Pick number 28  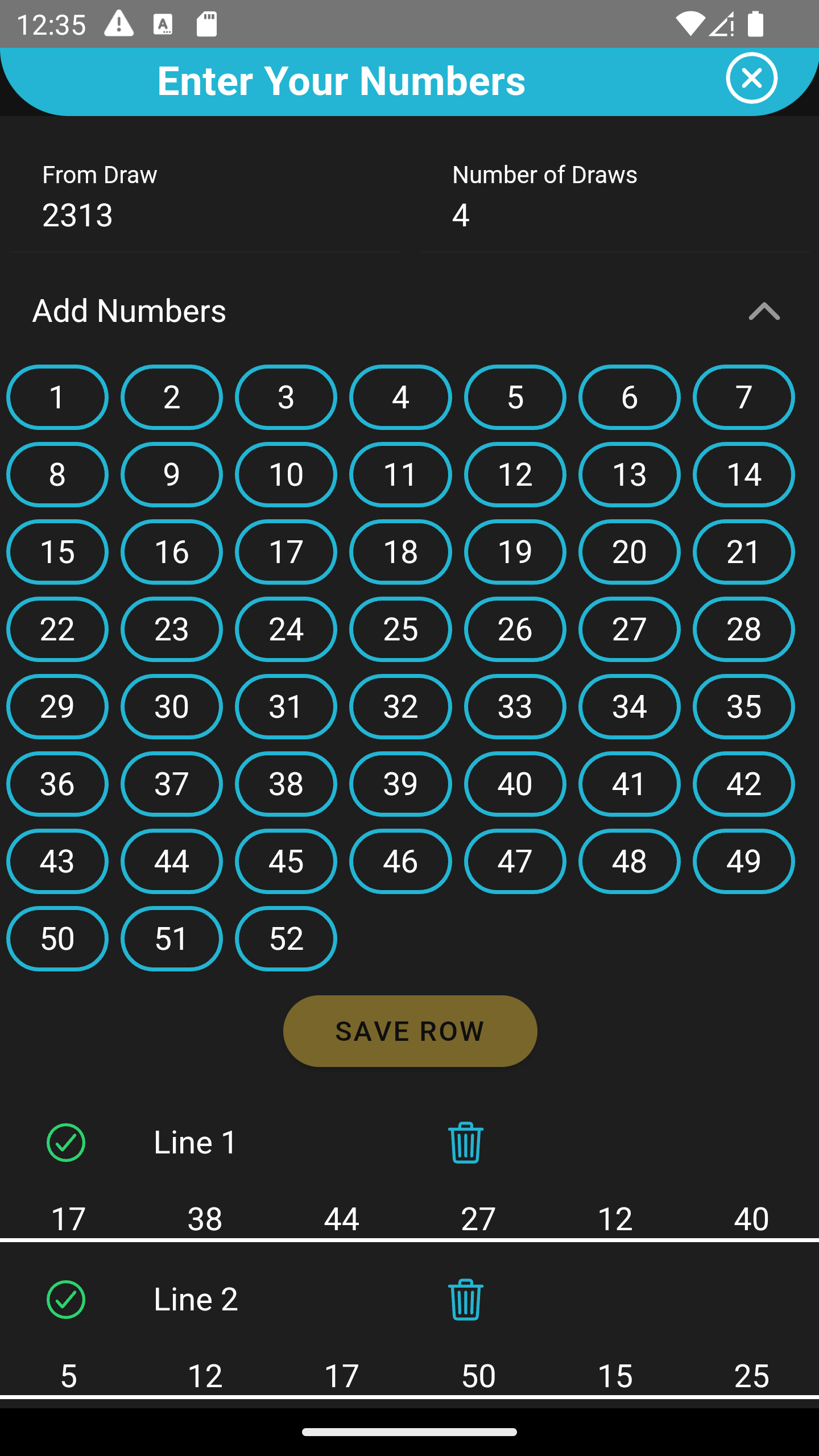743,629
